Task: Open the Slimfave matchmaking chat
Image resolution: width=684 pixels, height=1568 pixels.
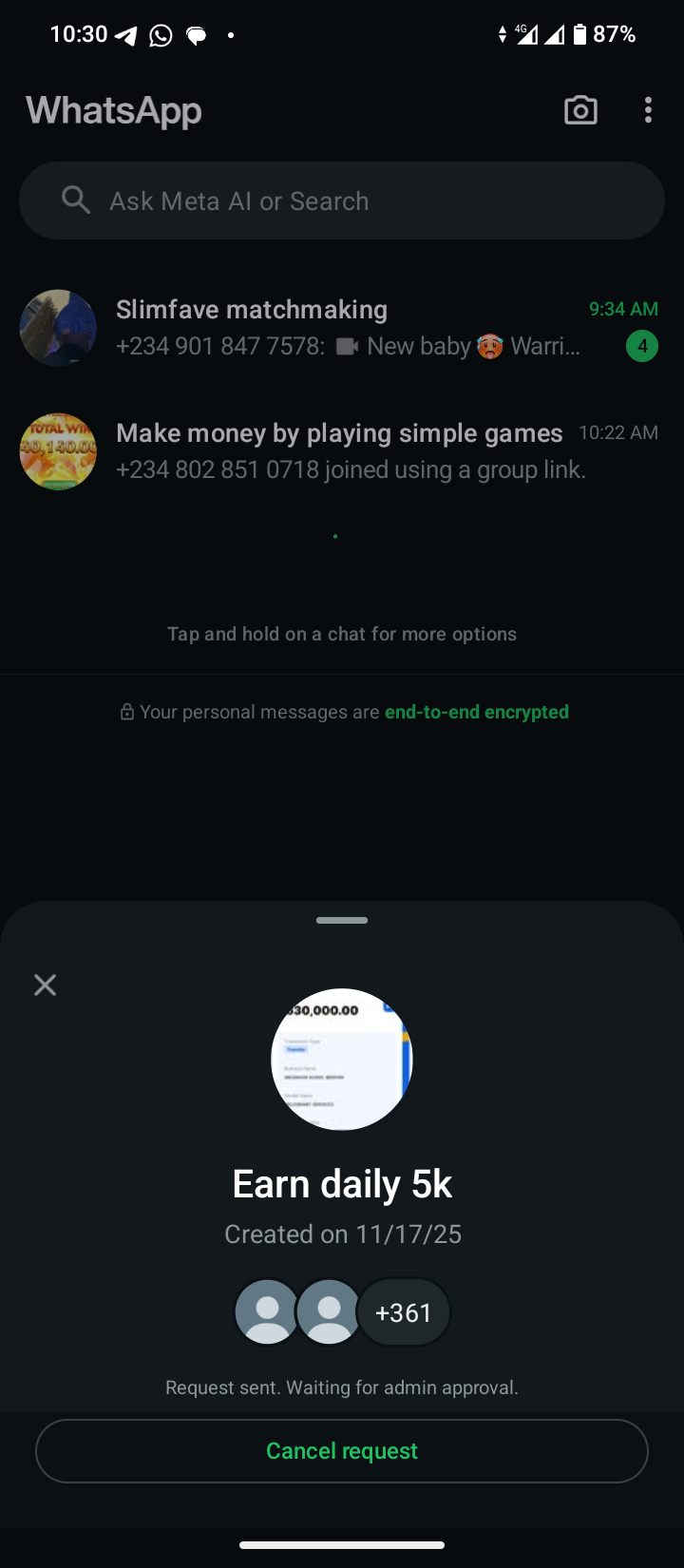Action: coord(342,328)
